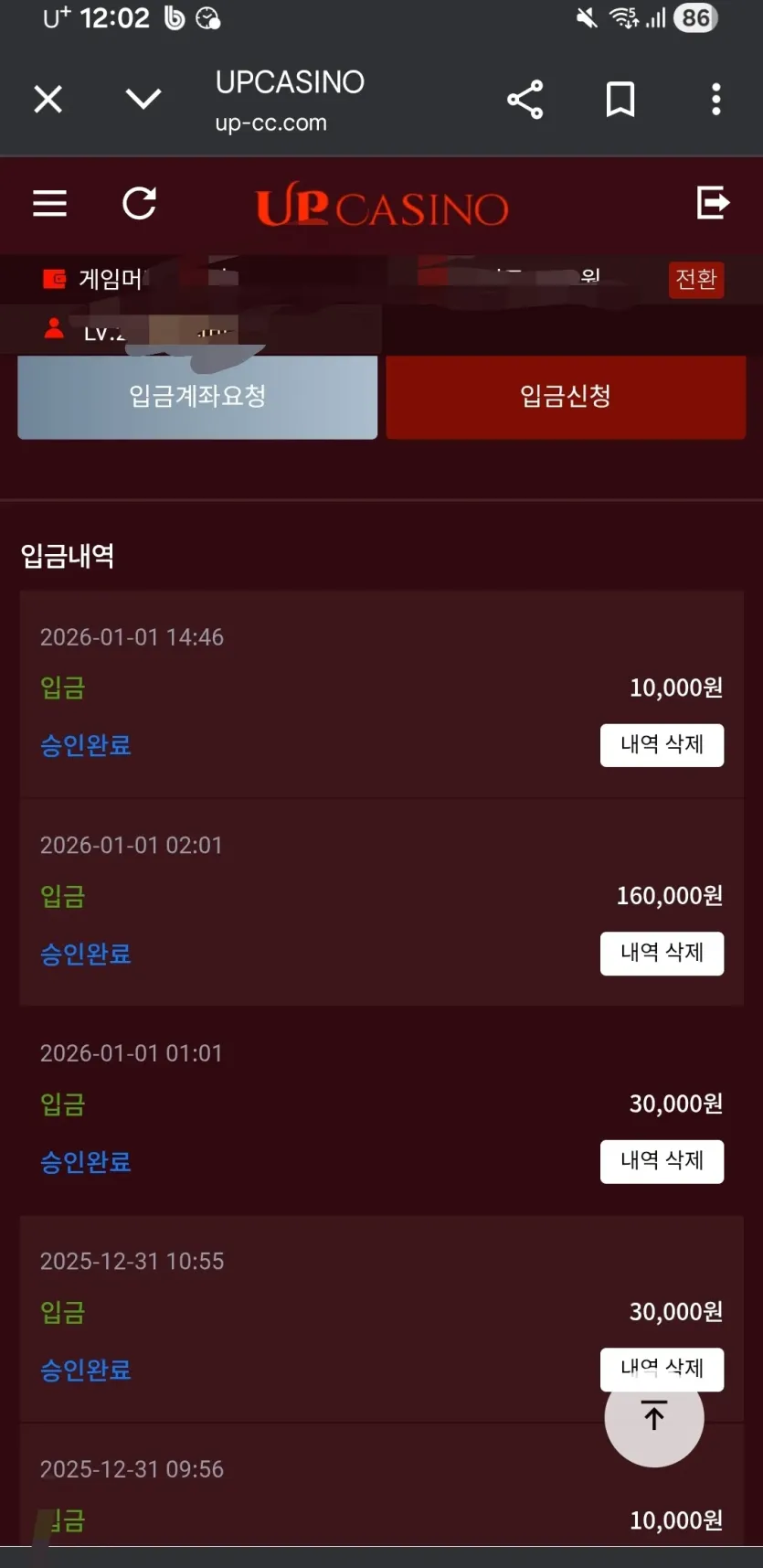This screenshot has height=1568, width=763.
Task: Delete the 2026-01-01 14:46 deposit record
Action: tap(662, 745)
